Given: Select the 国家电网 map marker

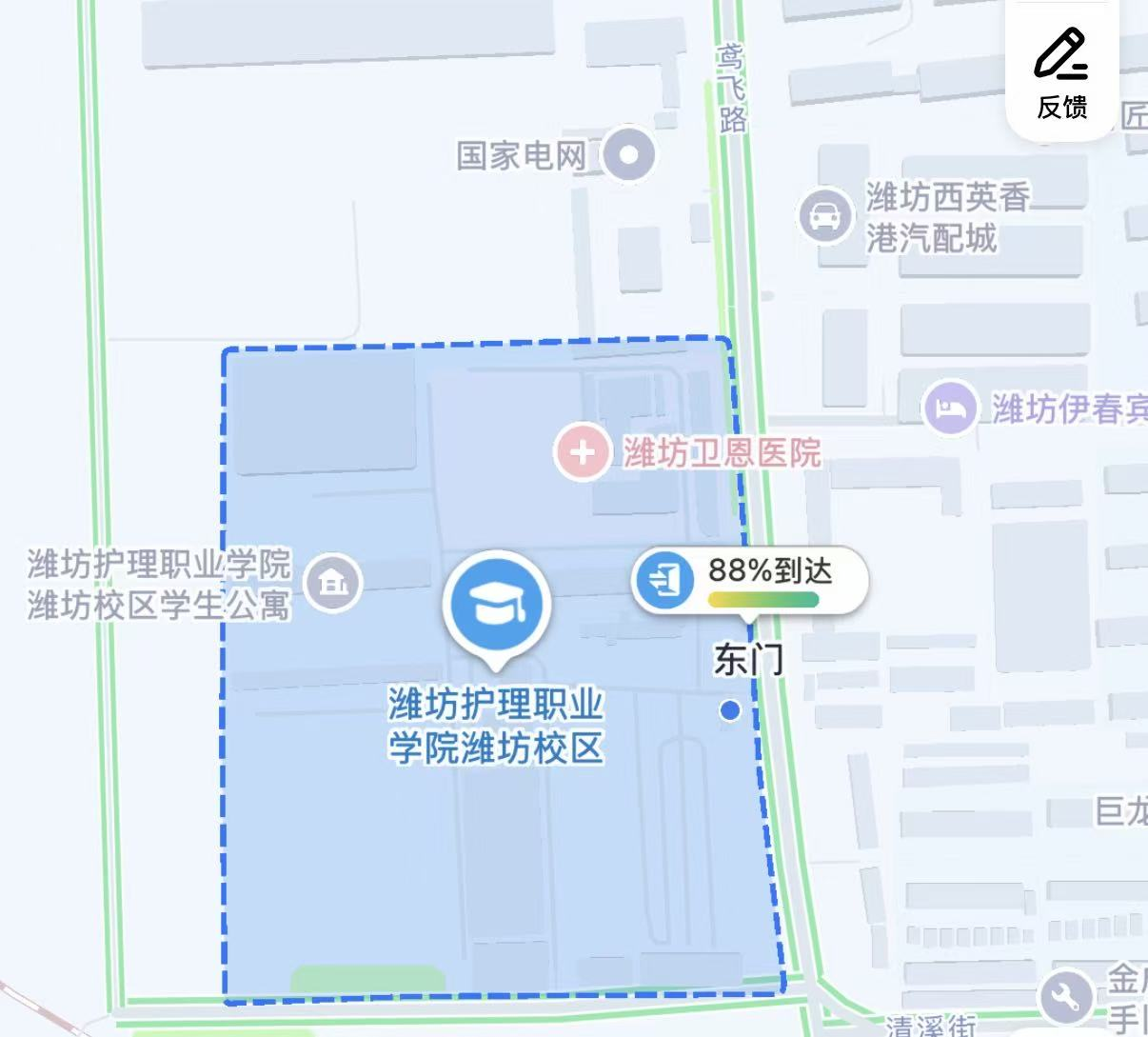Looking at the screenshot, I should coord(628,153).
